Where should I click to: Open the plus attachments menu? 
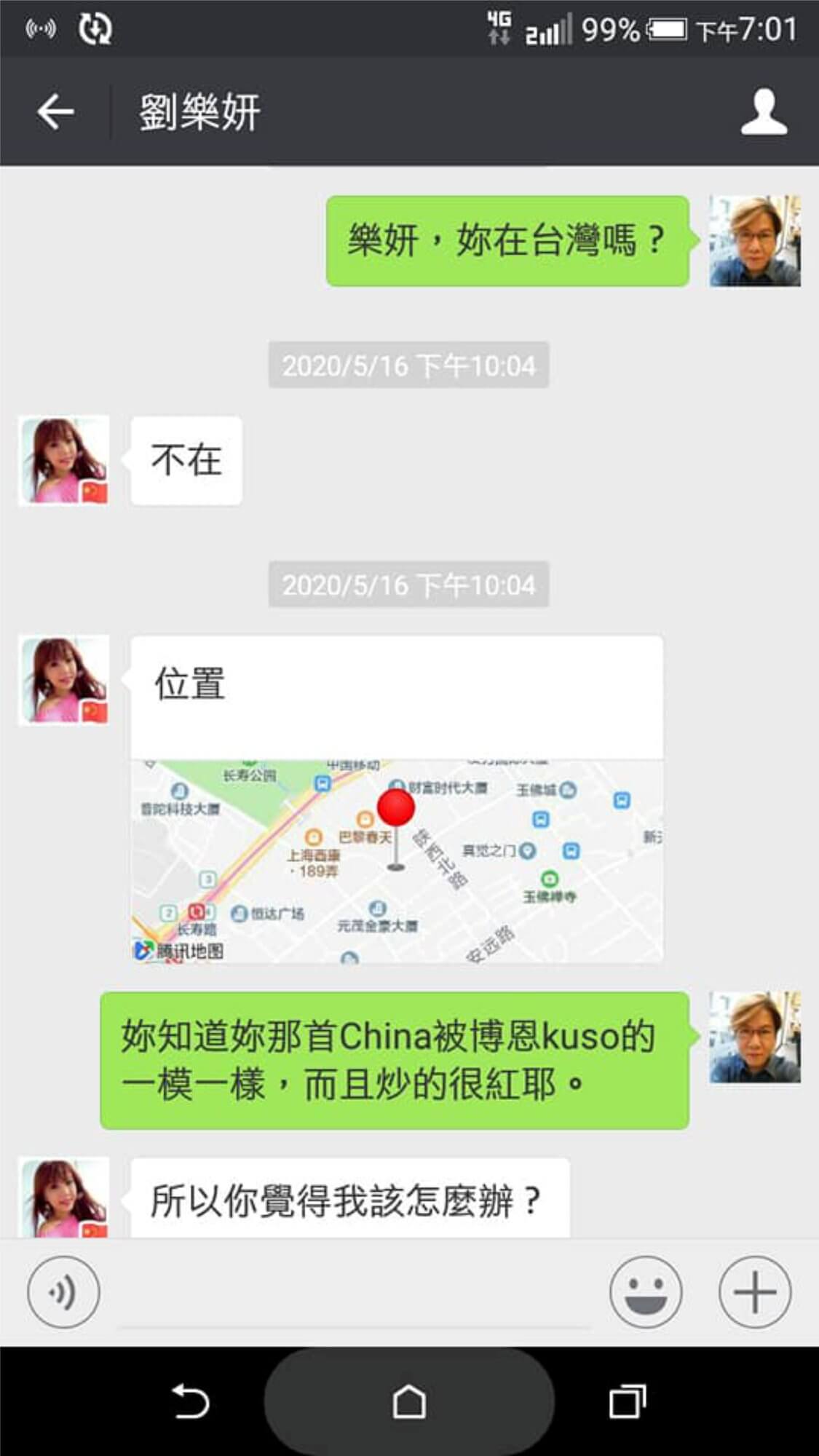pos(755,1292)
